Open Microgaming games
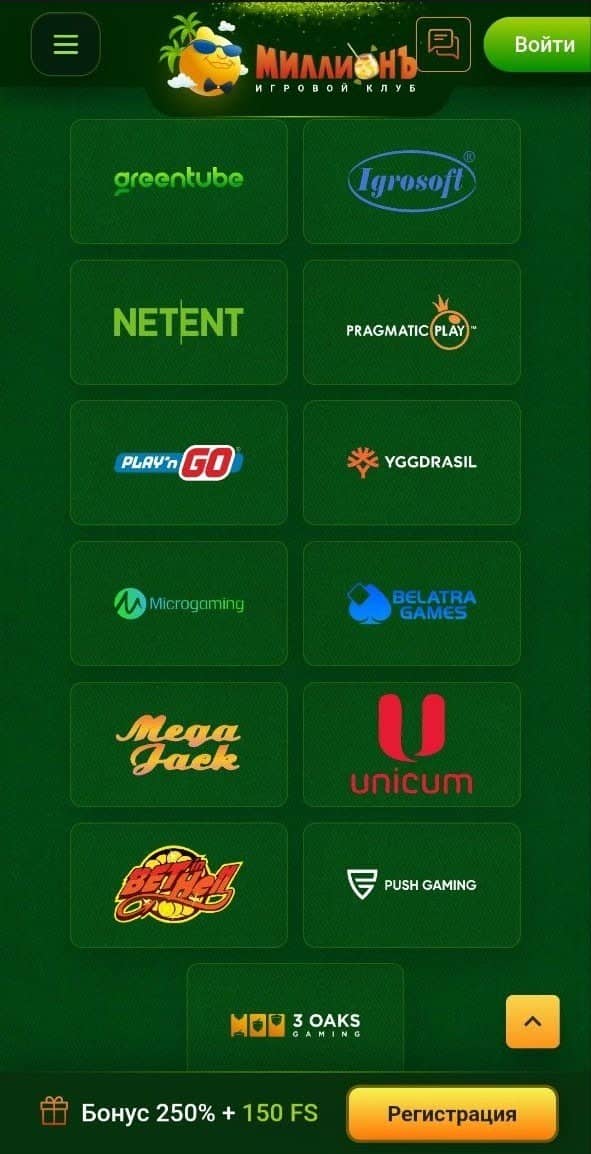 coord(179,603)
